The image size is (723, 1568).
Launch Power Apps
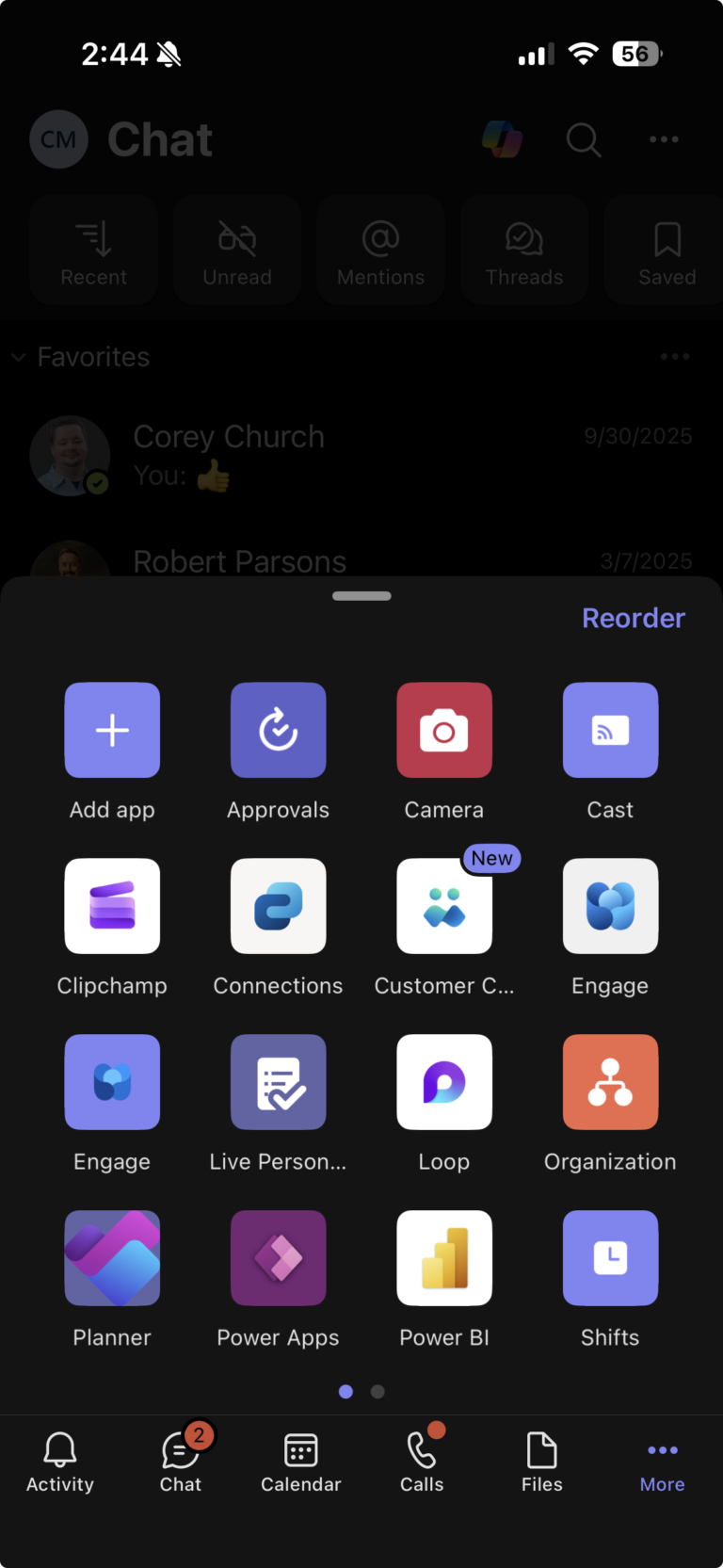[278, 1258]
